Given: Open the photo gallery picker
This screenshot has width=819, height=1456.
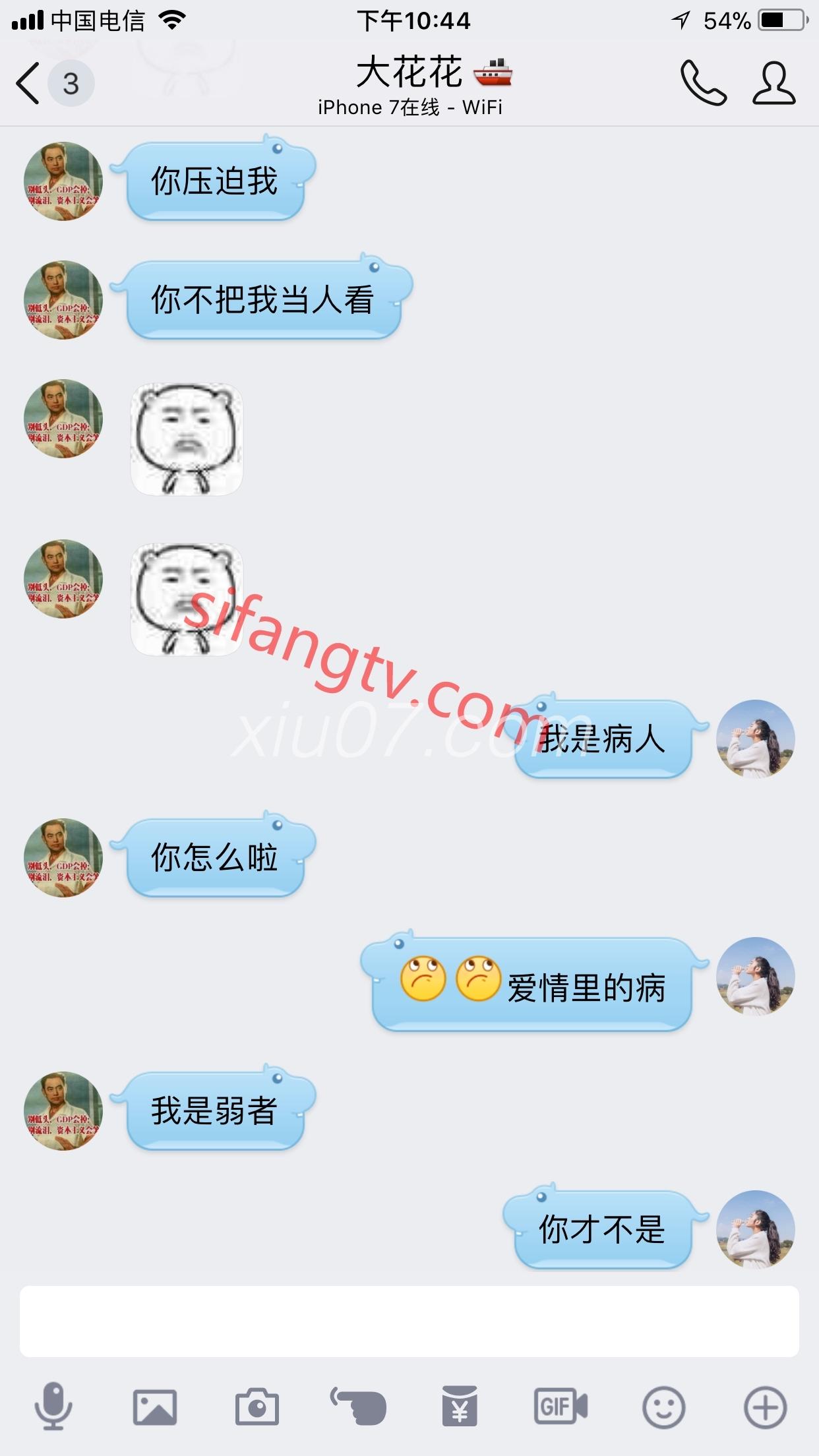Looking at the screenshot, I should 154,1407.
